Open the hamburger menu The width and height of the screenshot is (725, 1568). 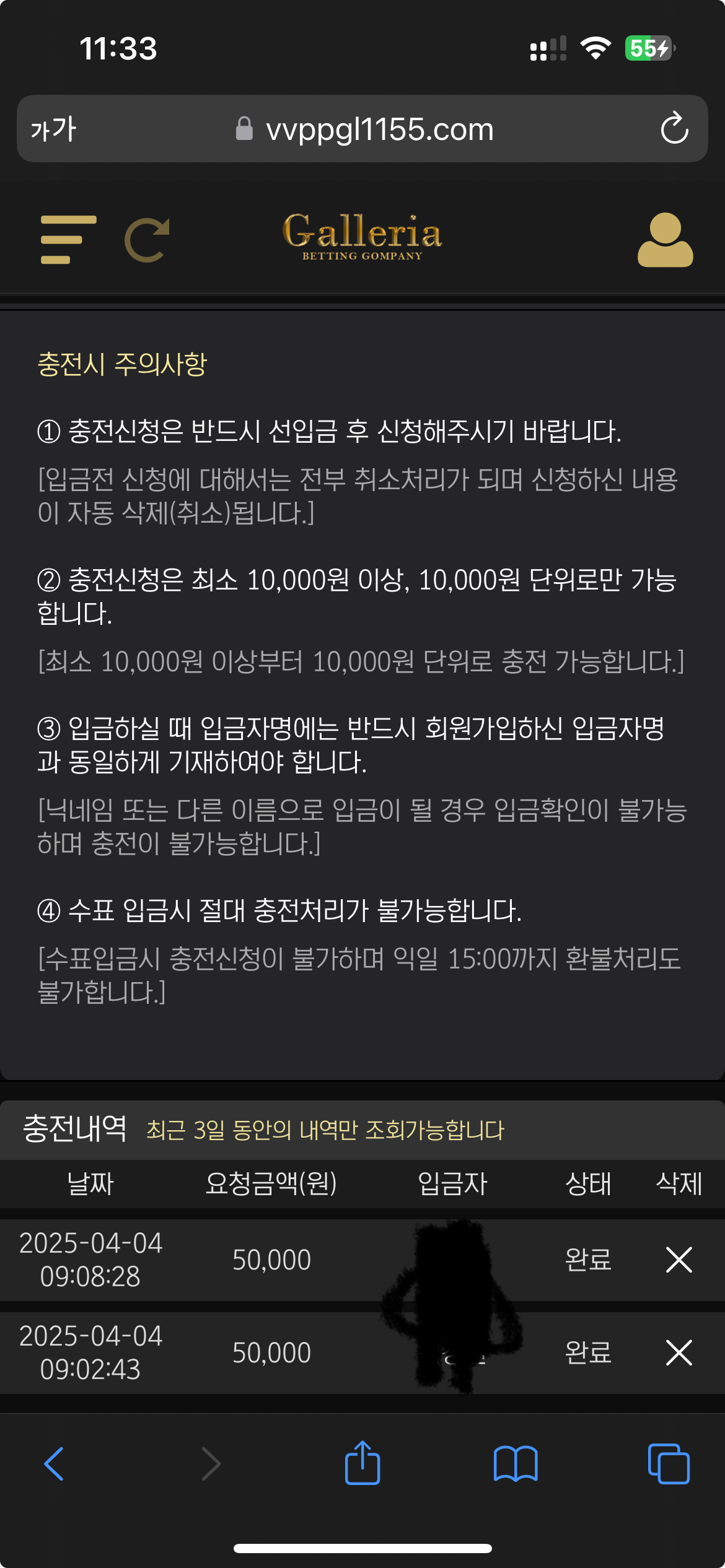coord(68,240)
